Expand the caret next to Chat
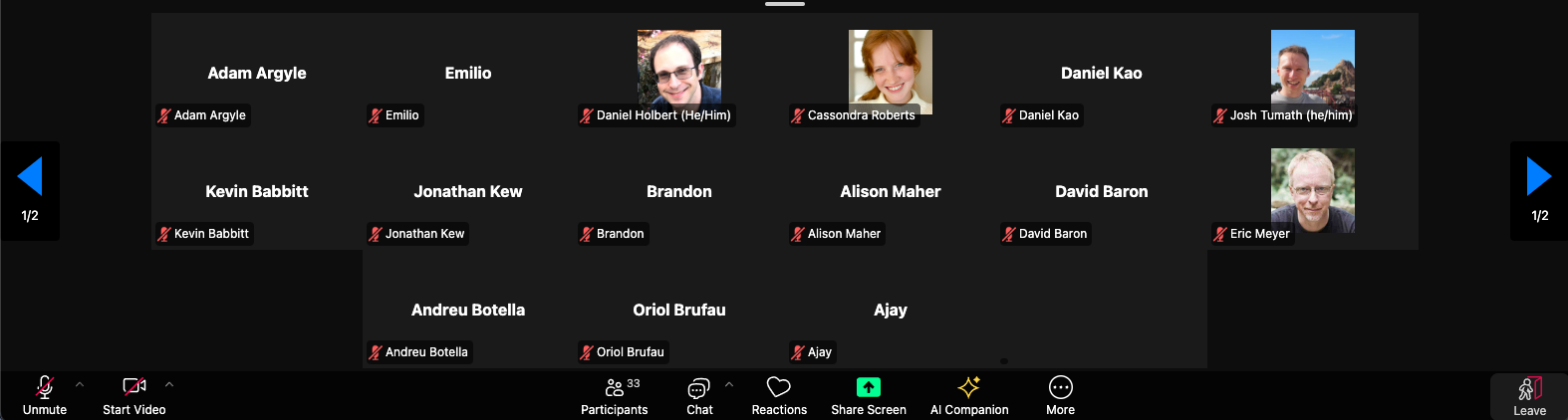This screenshot has height=420, width=1568. tap(729, 384)
